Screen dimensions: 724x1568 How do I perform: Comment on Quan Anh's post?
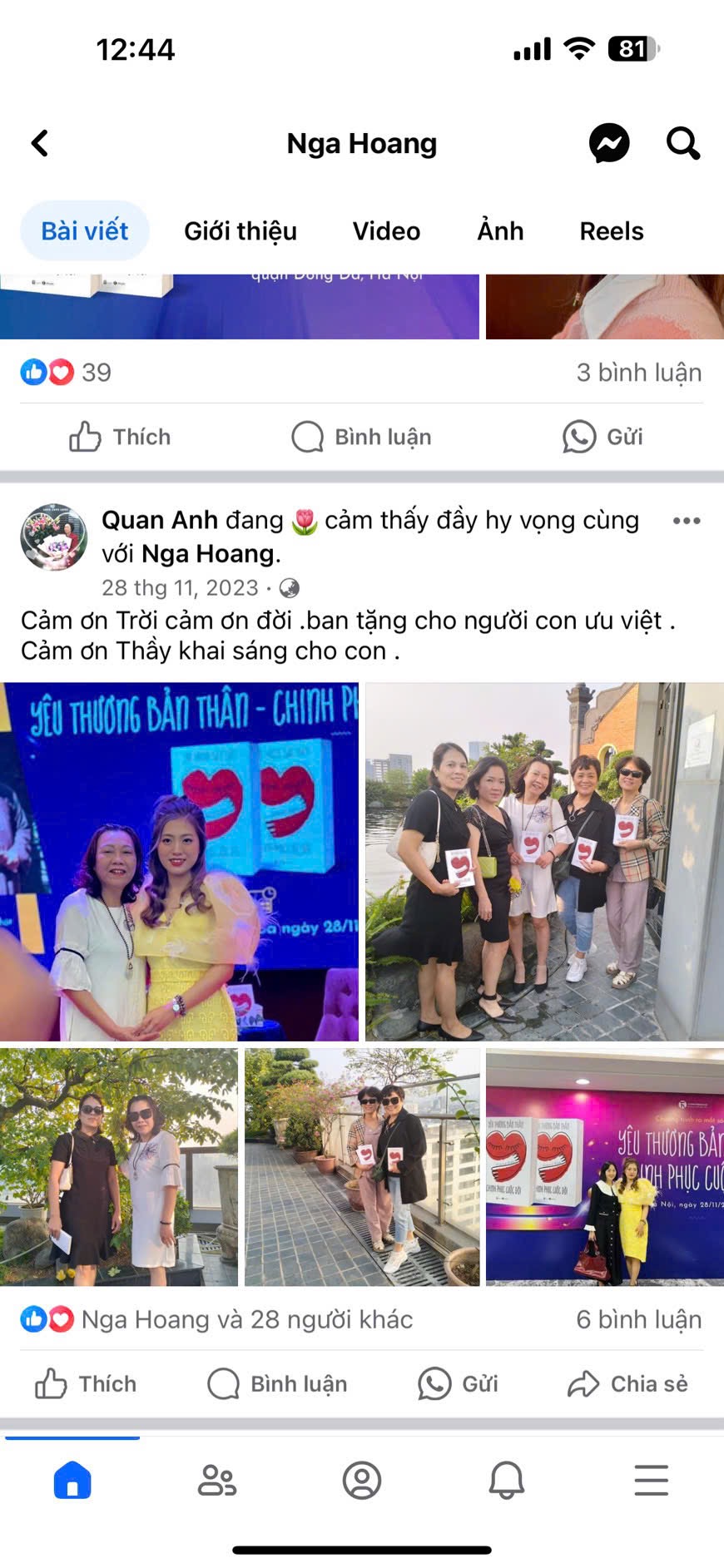coord(277,1383)
